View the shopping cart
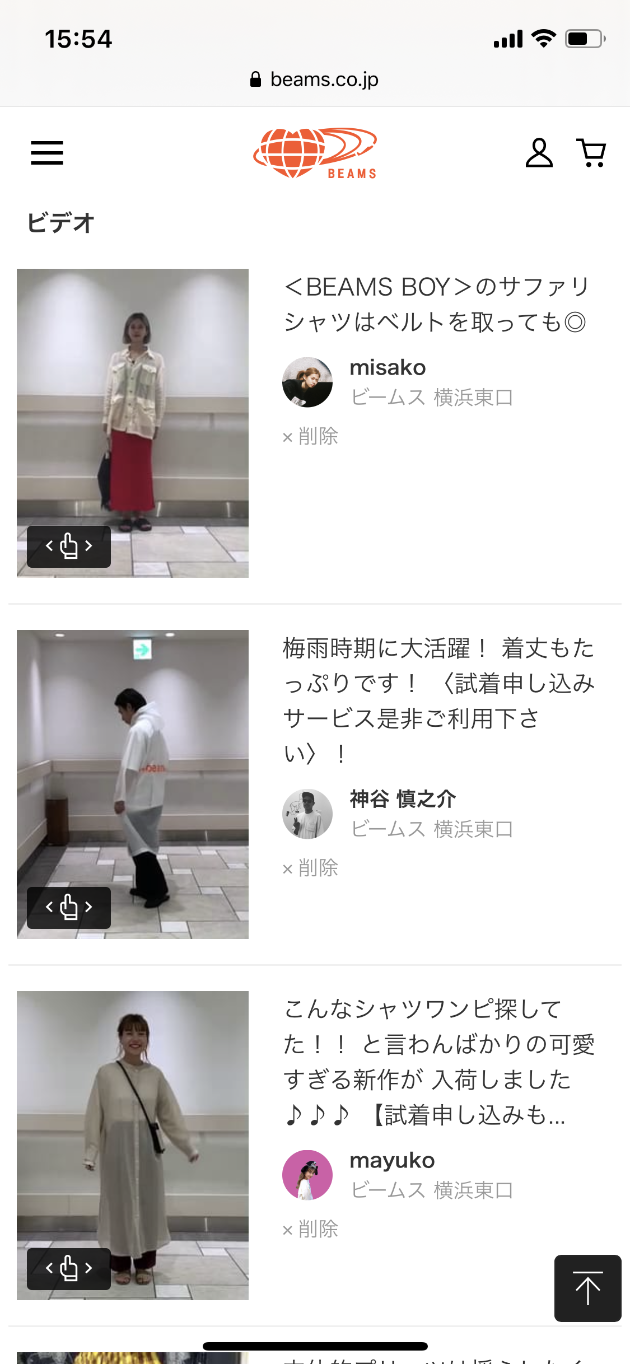This screenshot has width=630, height=1364. [x=591, y=153]
